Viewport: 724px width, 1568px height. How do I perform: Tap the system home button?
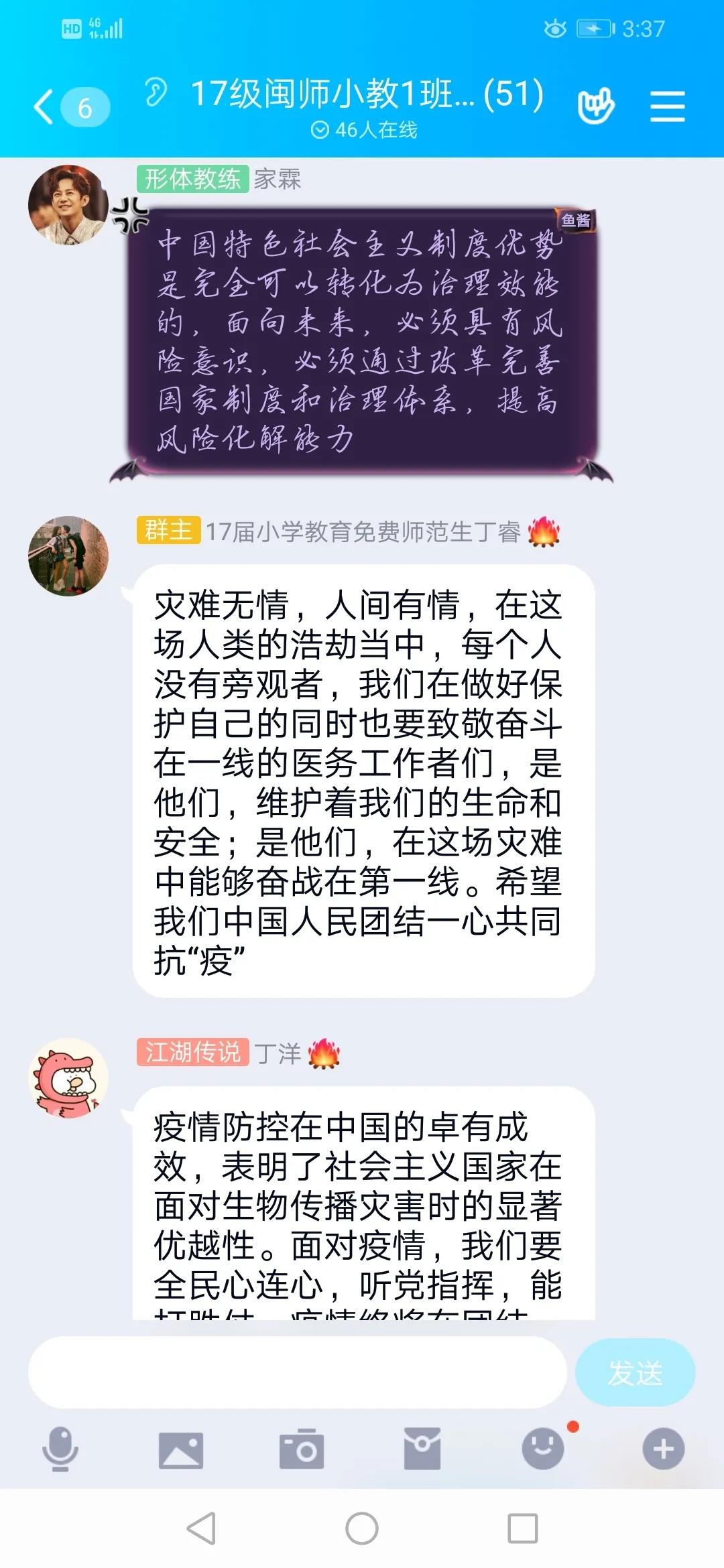(362, 1528)
